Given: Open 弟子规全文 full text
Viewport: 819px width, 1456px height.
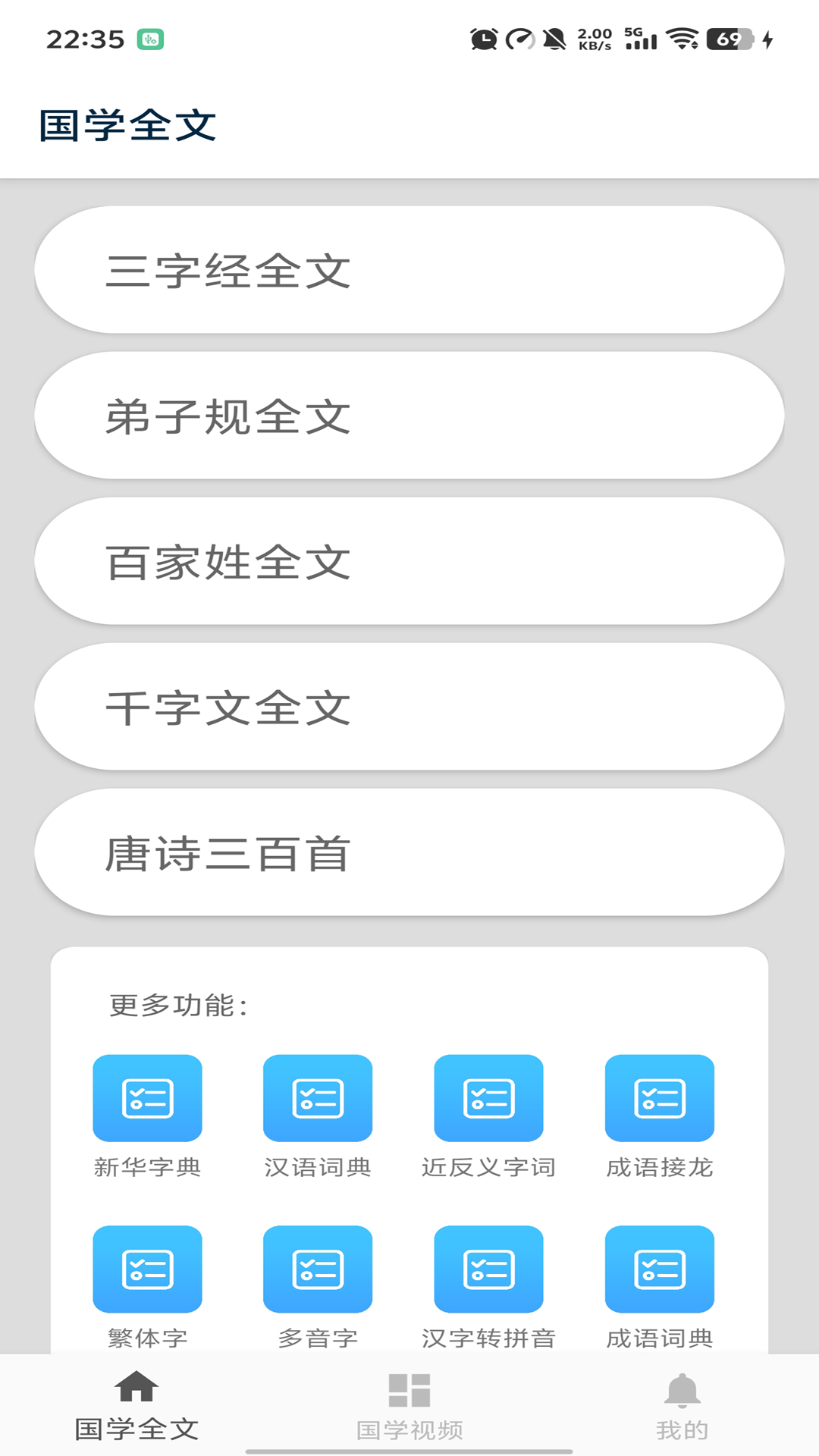Looking at the screenshot, I should click(x=409, y=415).
